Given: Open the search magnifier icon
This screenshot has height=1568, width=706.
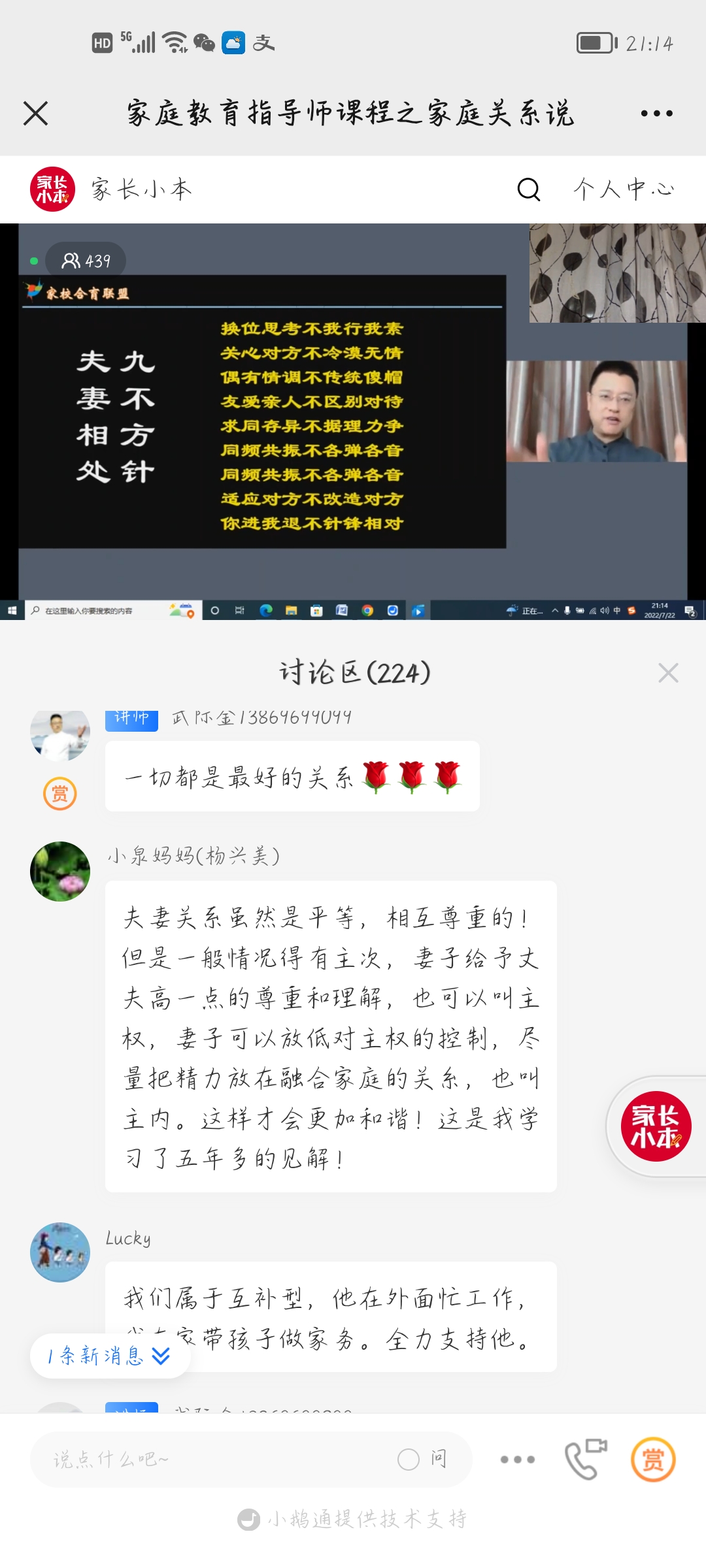Looking at the screenshot, I should click(x=527, y=191).
